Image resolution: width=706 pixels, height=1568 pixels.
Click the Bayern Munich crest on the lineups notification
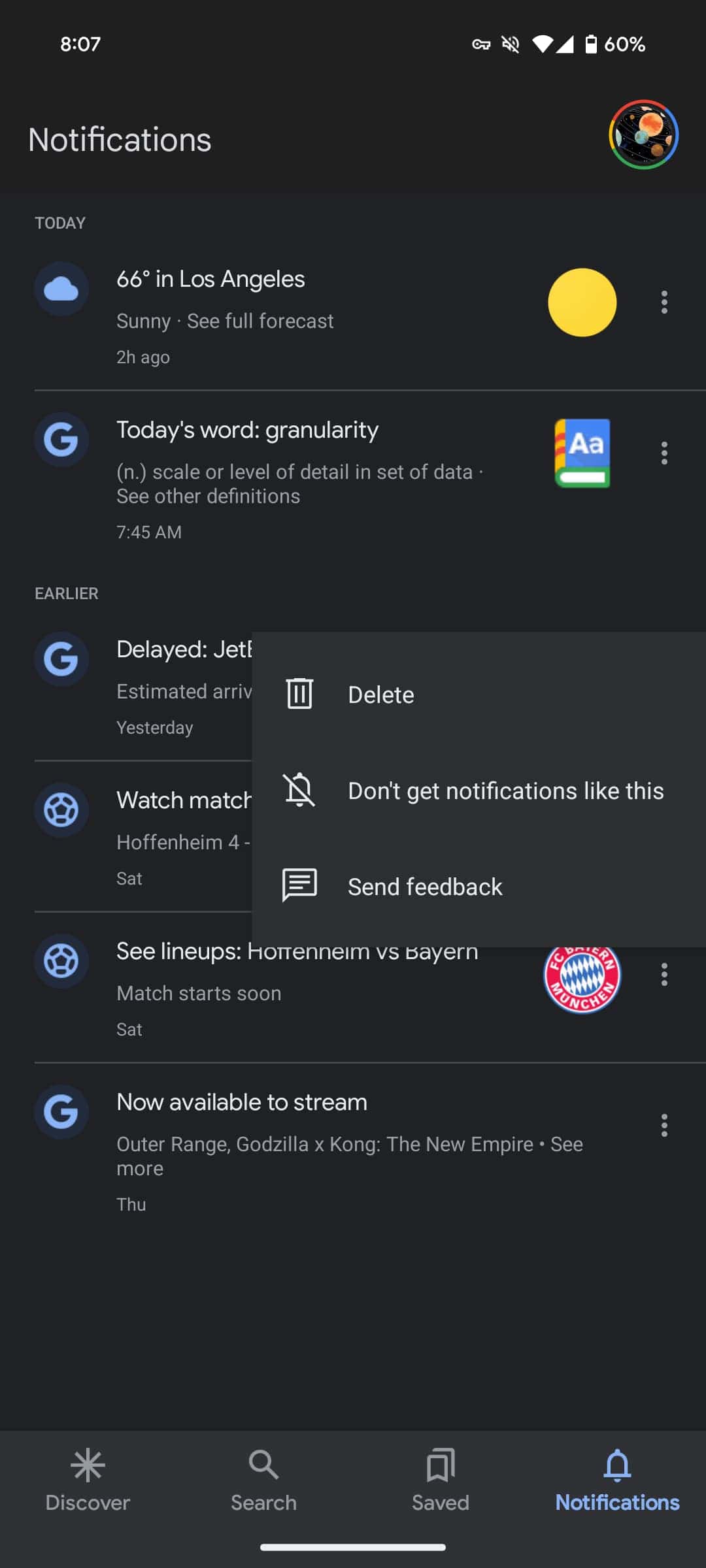click(582, 975)
